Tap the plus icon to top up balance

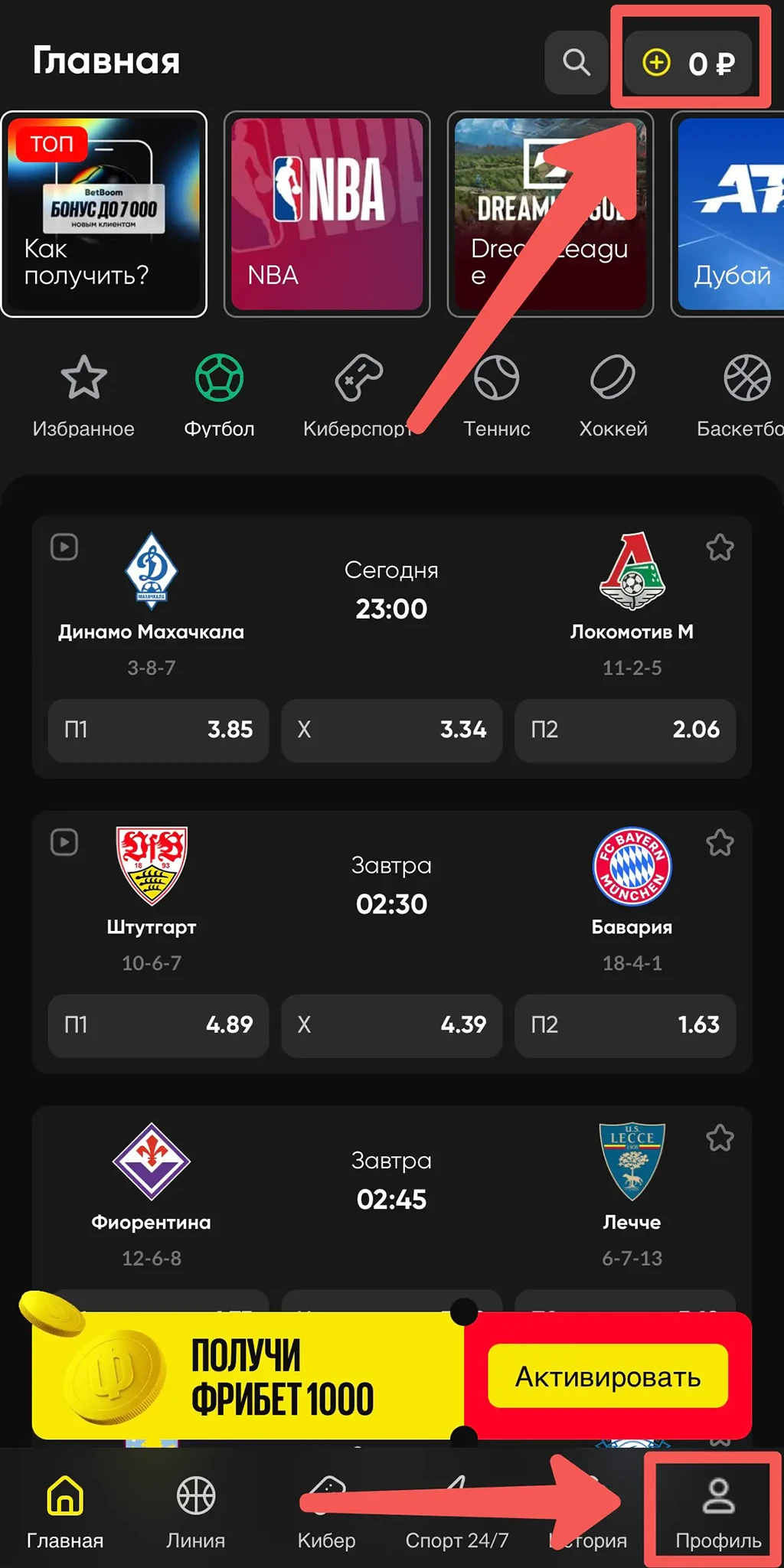[655, 64]
